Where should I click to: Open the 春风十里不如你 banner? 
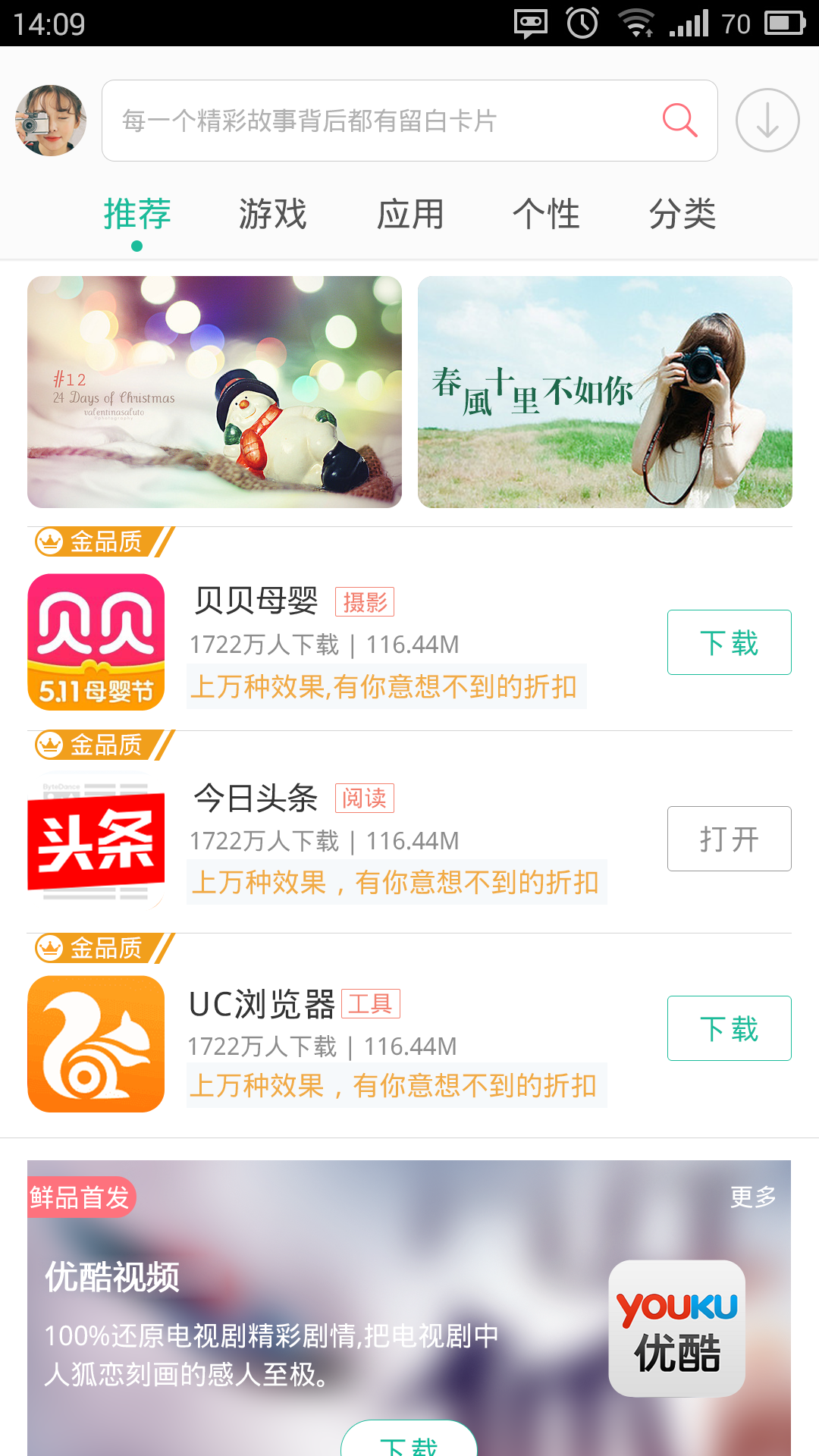point(604,392)
